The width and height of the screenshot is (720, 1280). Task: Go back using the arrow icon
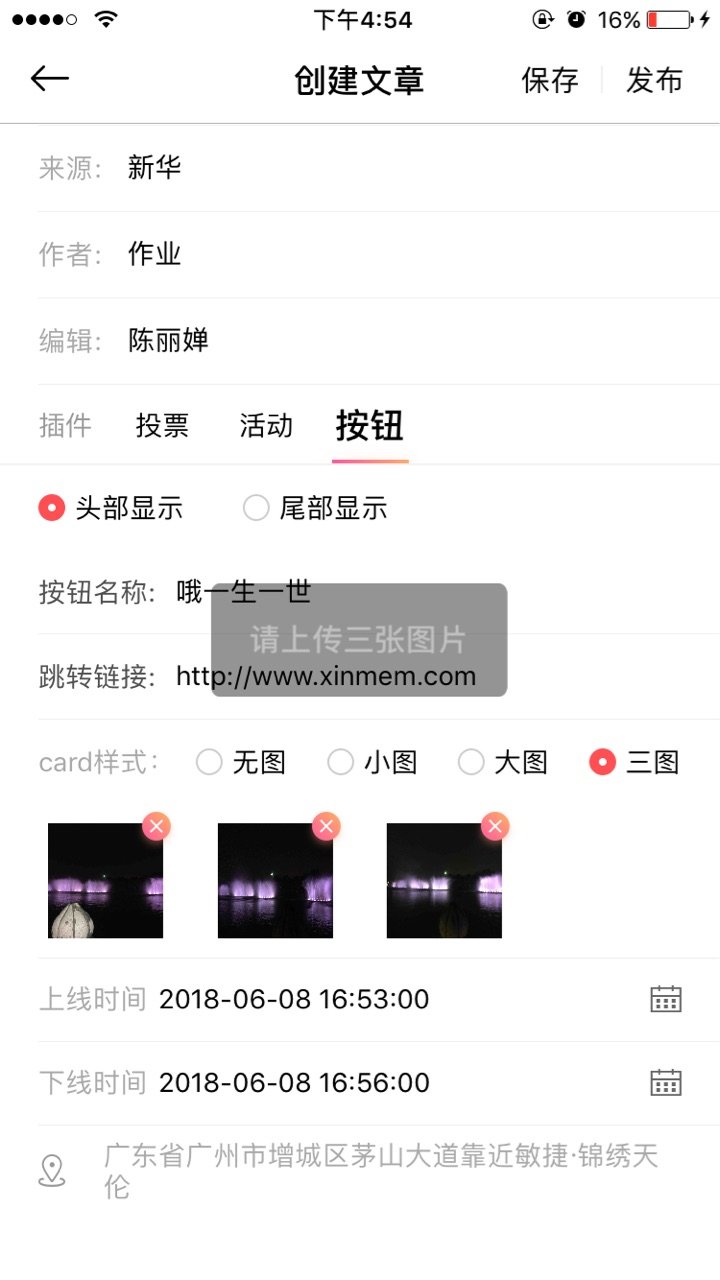[49, 79]
